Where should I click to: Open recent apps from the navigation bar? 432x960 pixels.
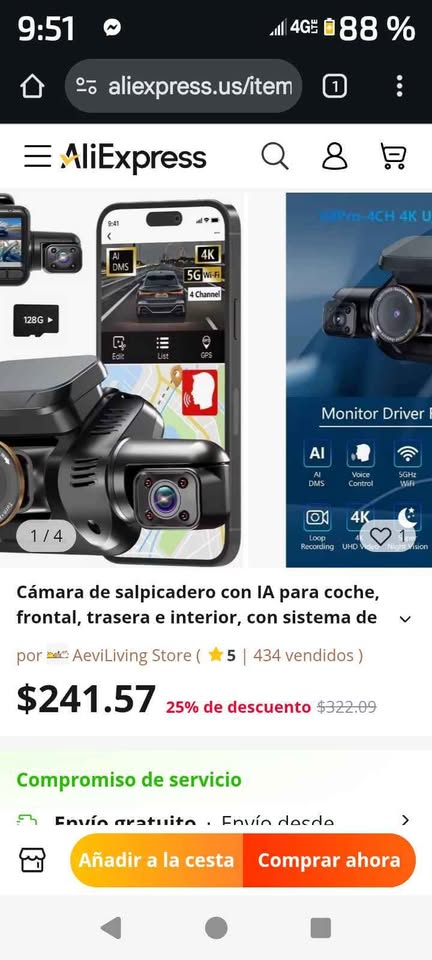[x=321, y=928]
